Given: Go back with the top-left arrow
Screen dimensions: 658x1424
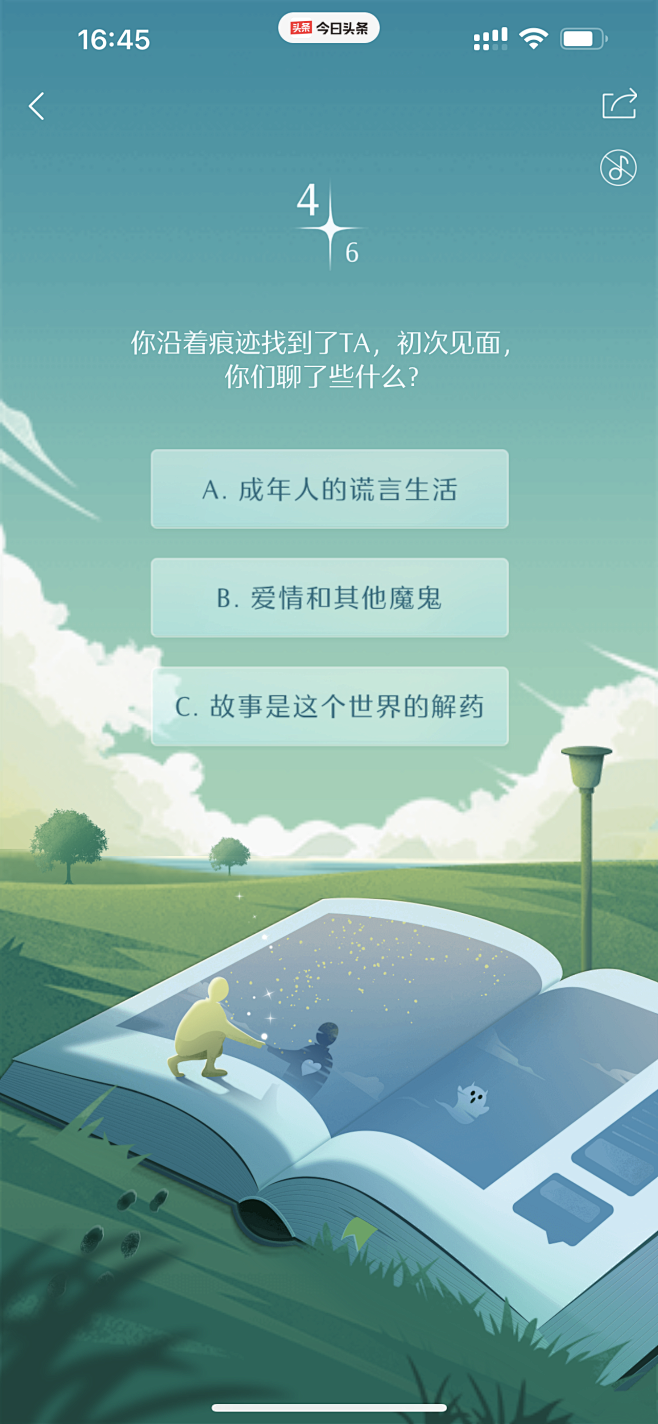Looking at the screenshot, I should click(37, 106).
